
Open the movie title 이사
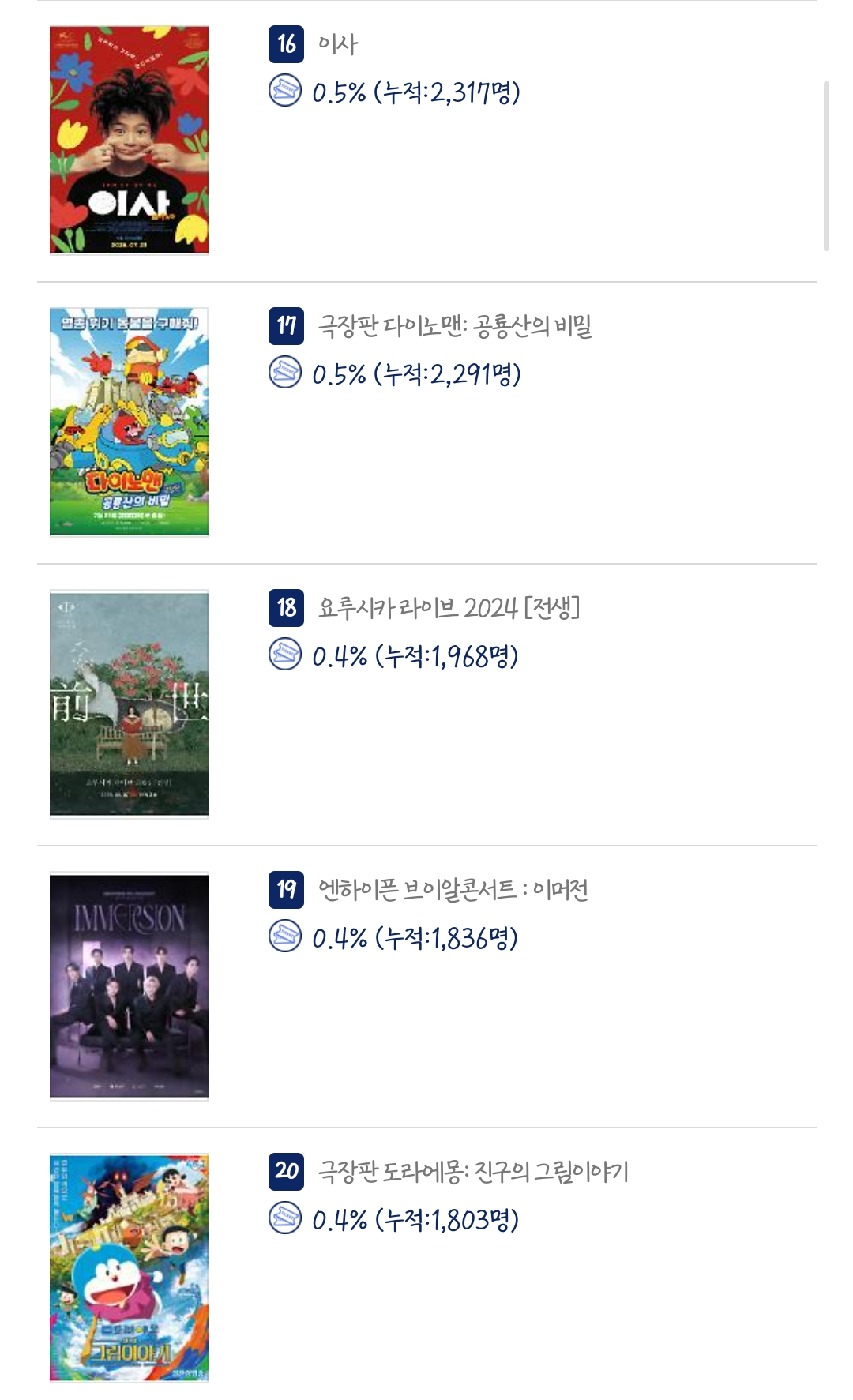click(337, 43)
